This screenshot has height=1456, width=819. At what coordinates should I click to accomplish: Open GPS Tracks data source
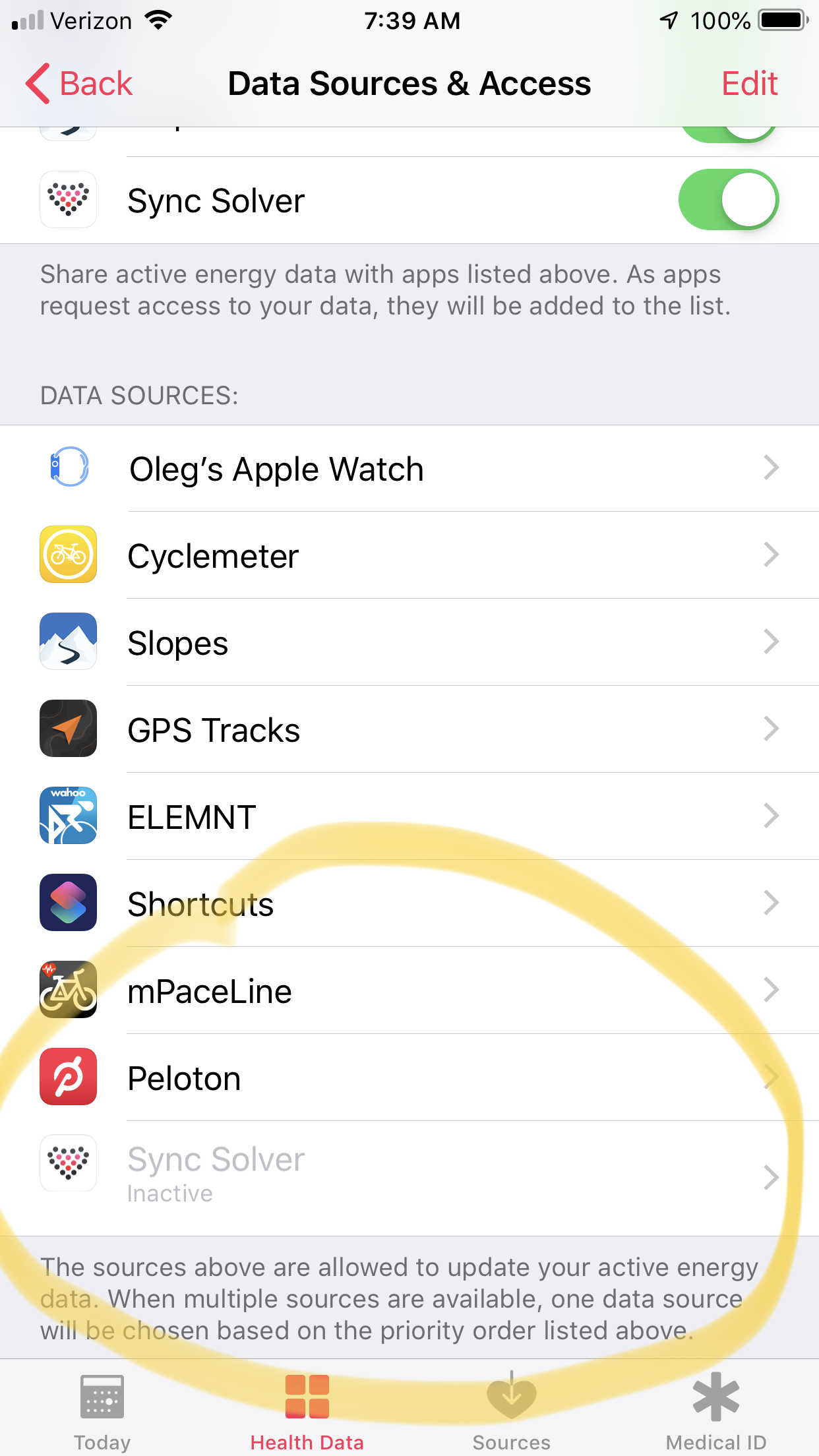coord(409,730)
